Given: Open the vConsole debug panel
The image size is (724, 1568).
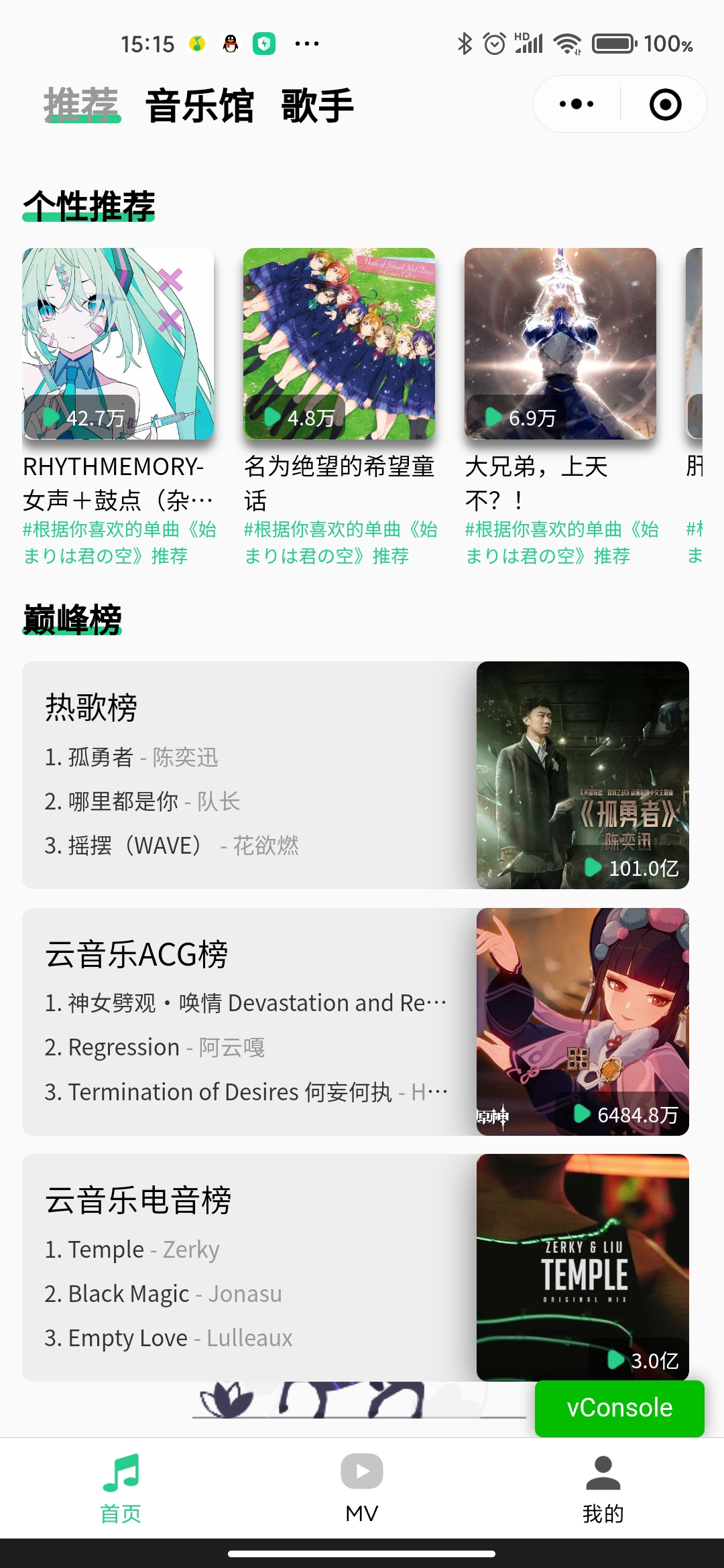Looking at the screenshot, I should (x=619, y=1408).
